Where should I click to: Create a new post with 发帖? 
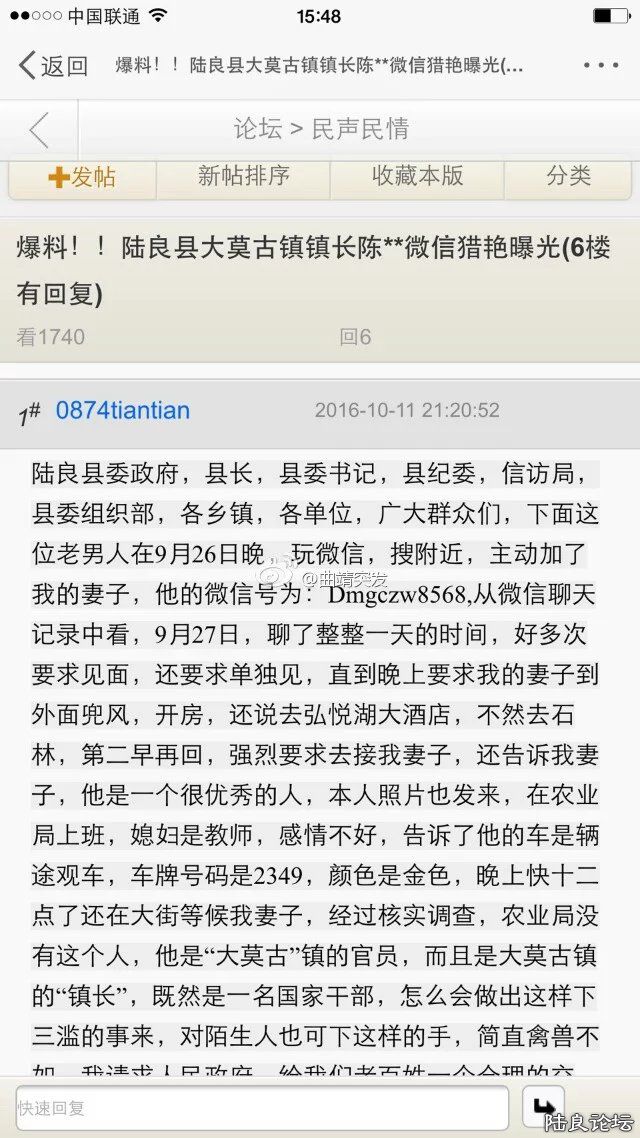(83, 177)
